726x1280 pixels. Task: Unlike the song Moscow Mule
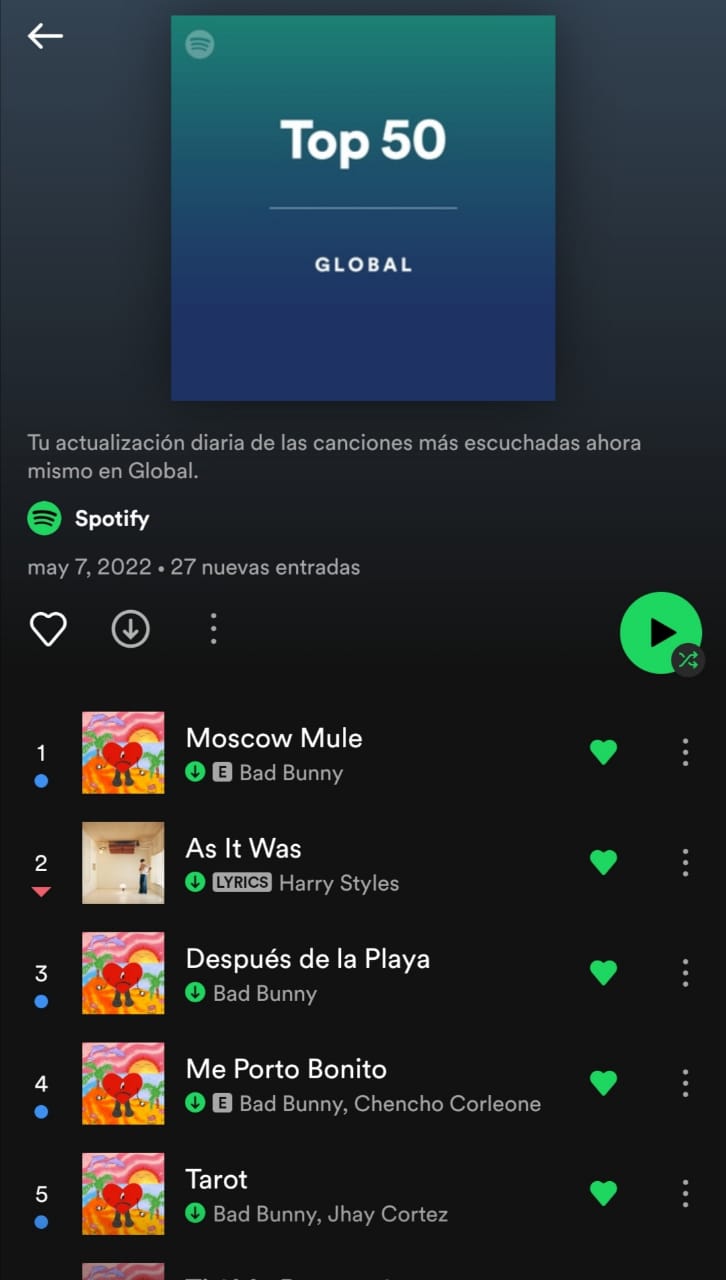[x=603, y=752]
